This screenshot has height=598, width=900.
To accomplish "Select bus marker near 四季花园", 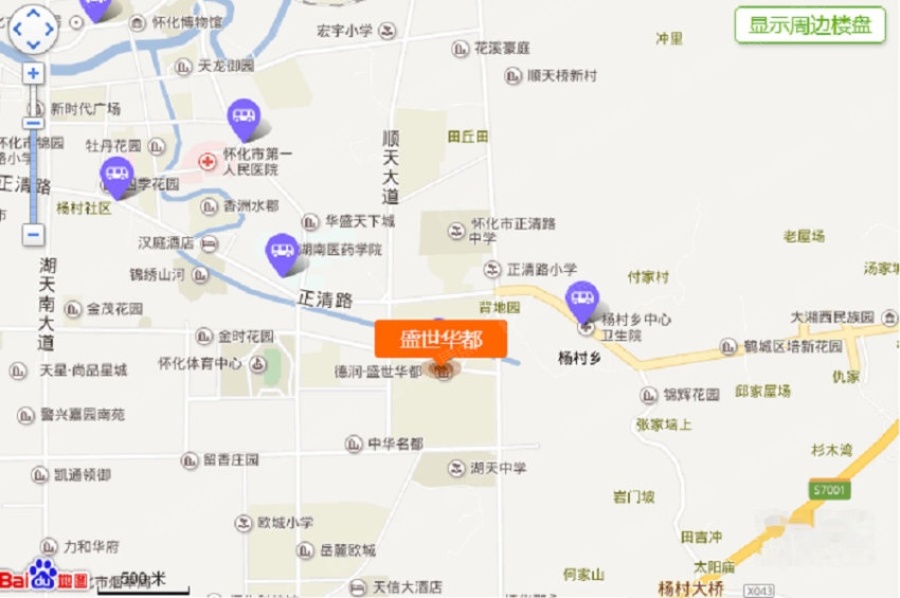I will pos(117,175).
